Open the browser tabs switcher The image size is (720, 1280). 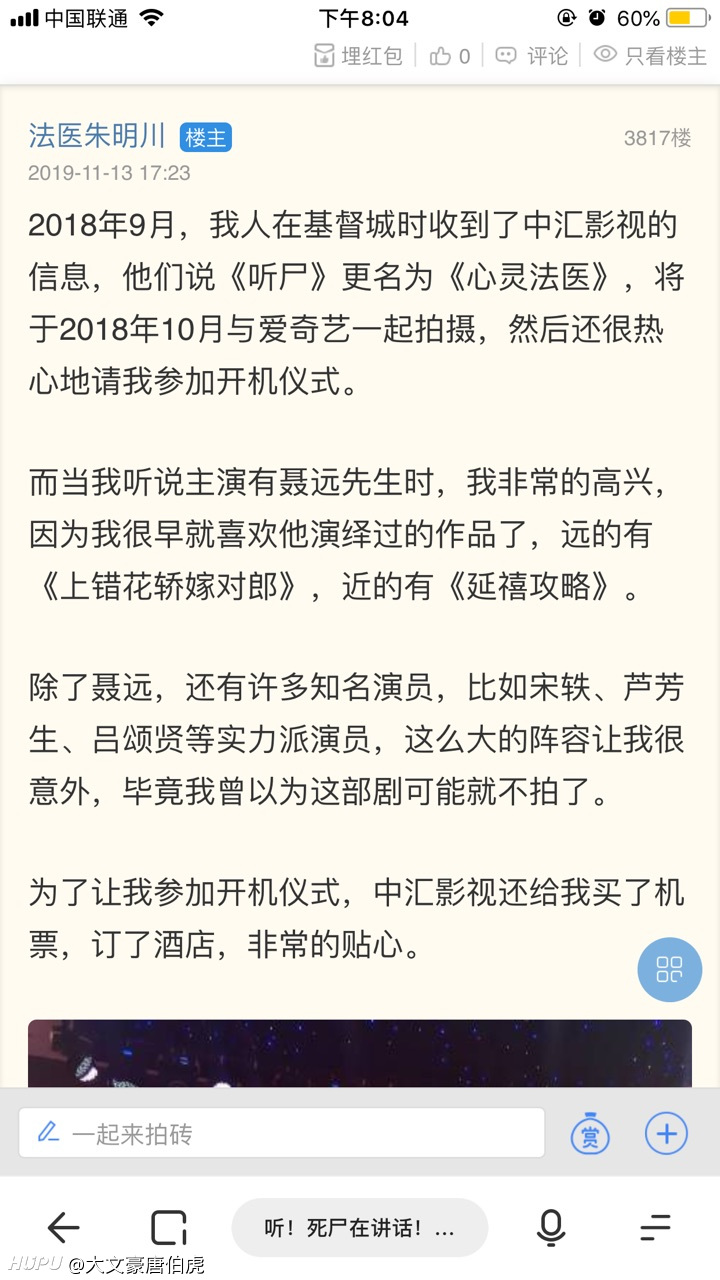(169, 1227)
